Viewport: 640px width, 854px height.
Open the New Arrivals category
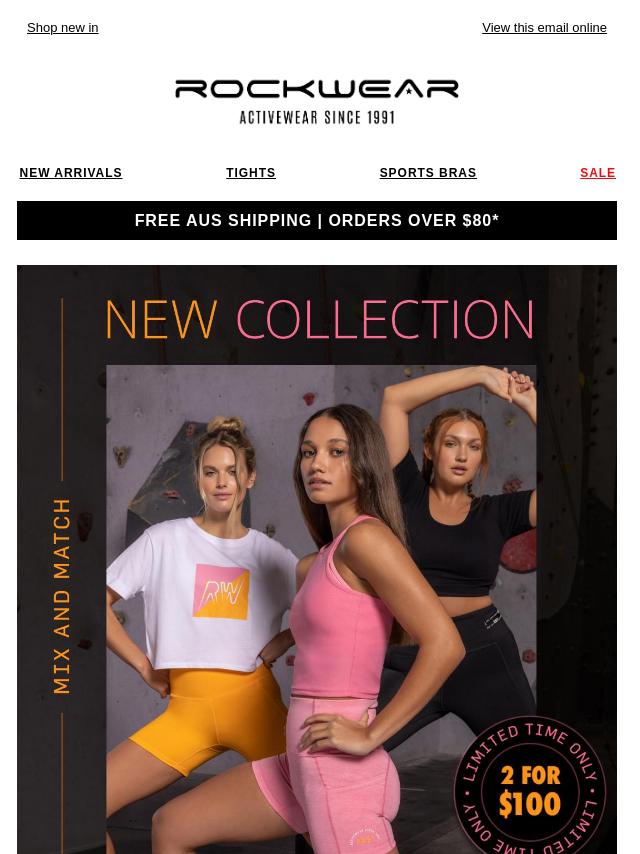pos(71,173)
